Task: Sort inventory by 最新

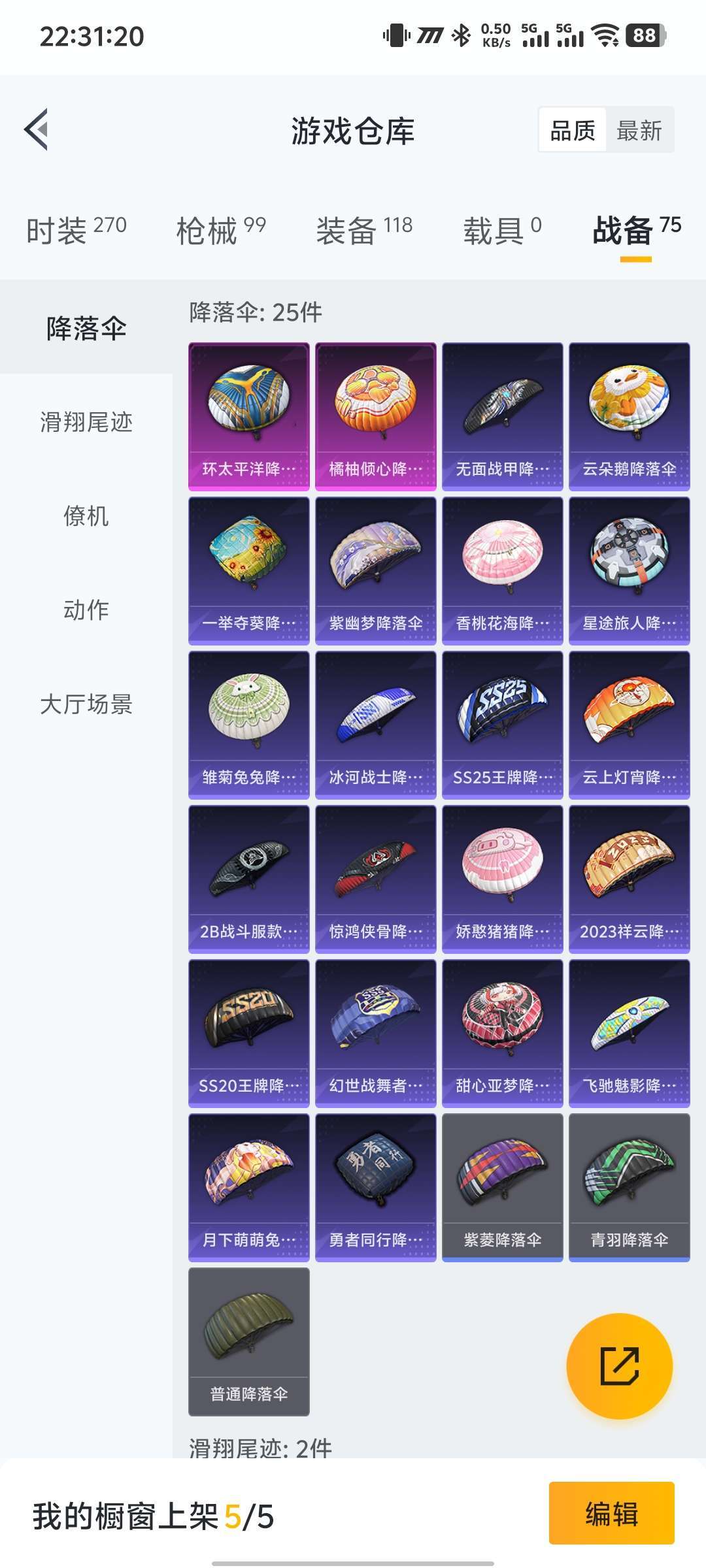Action: coord(639,131)
